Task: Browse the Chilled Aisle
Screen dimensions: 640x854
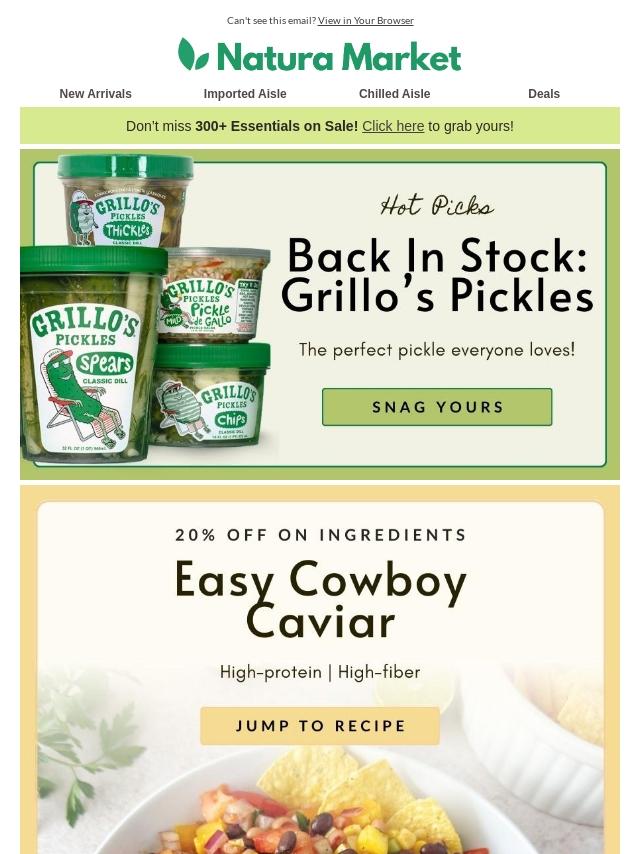Action: 394,94
